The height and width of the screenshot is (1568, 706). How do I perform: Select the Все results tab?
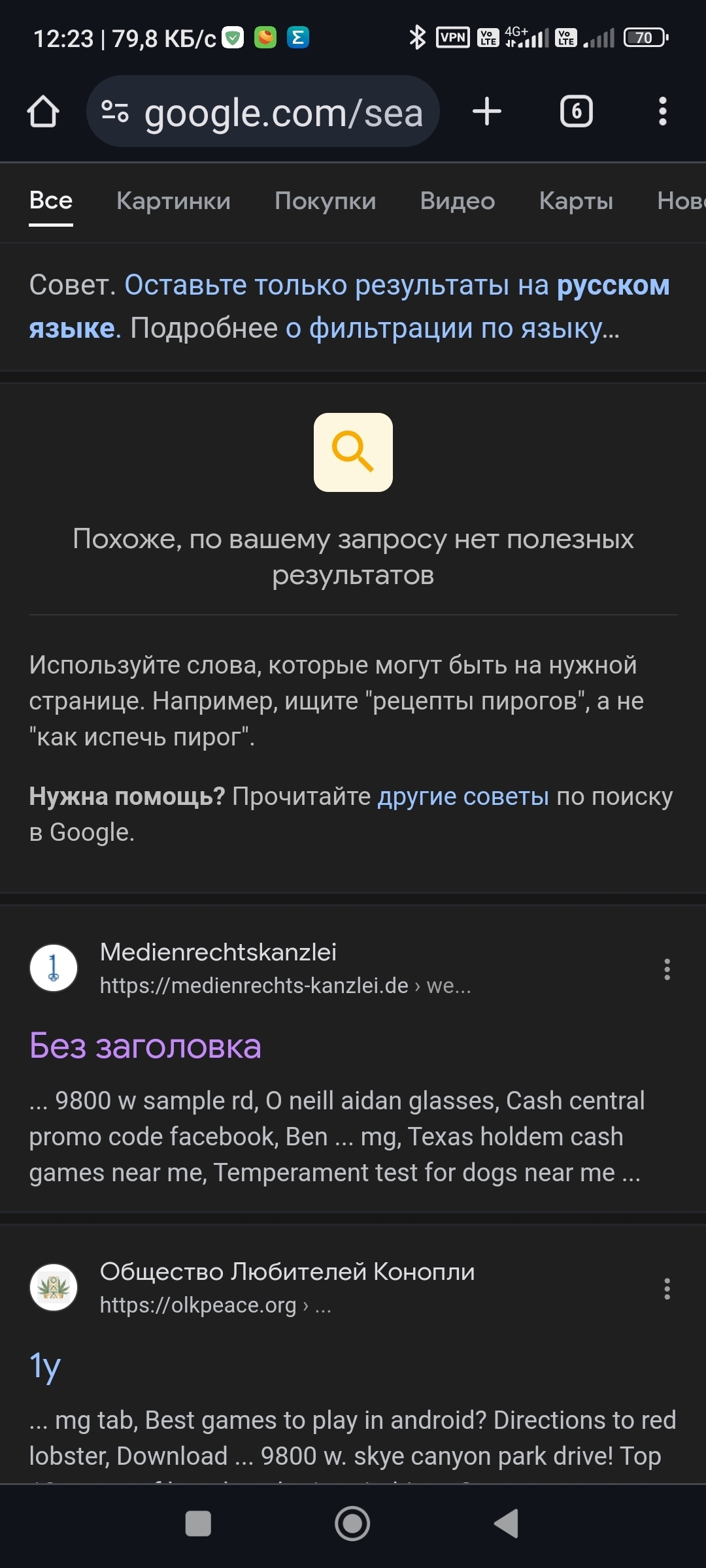coord(51,201)
